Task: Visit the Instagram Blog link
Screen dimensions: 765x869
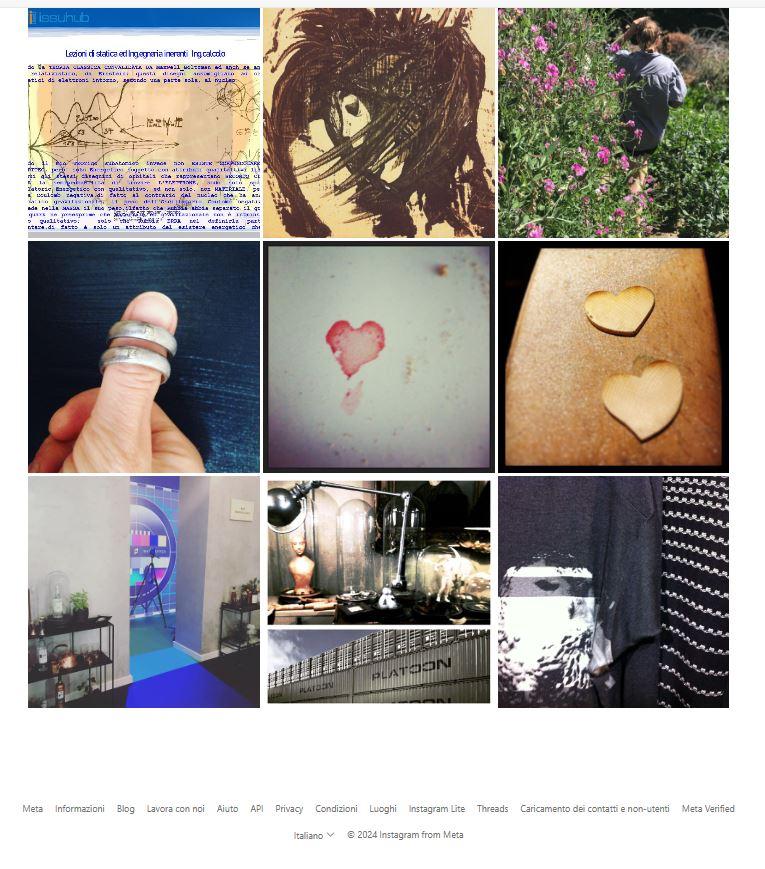Action: pyautogui.click(x=125, y=809)
